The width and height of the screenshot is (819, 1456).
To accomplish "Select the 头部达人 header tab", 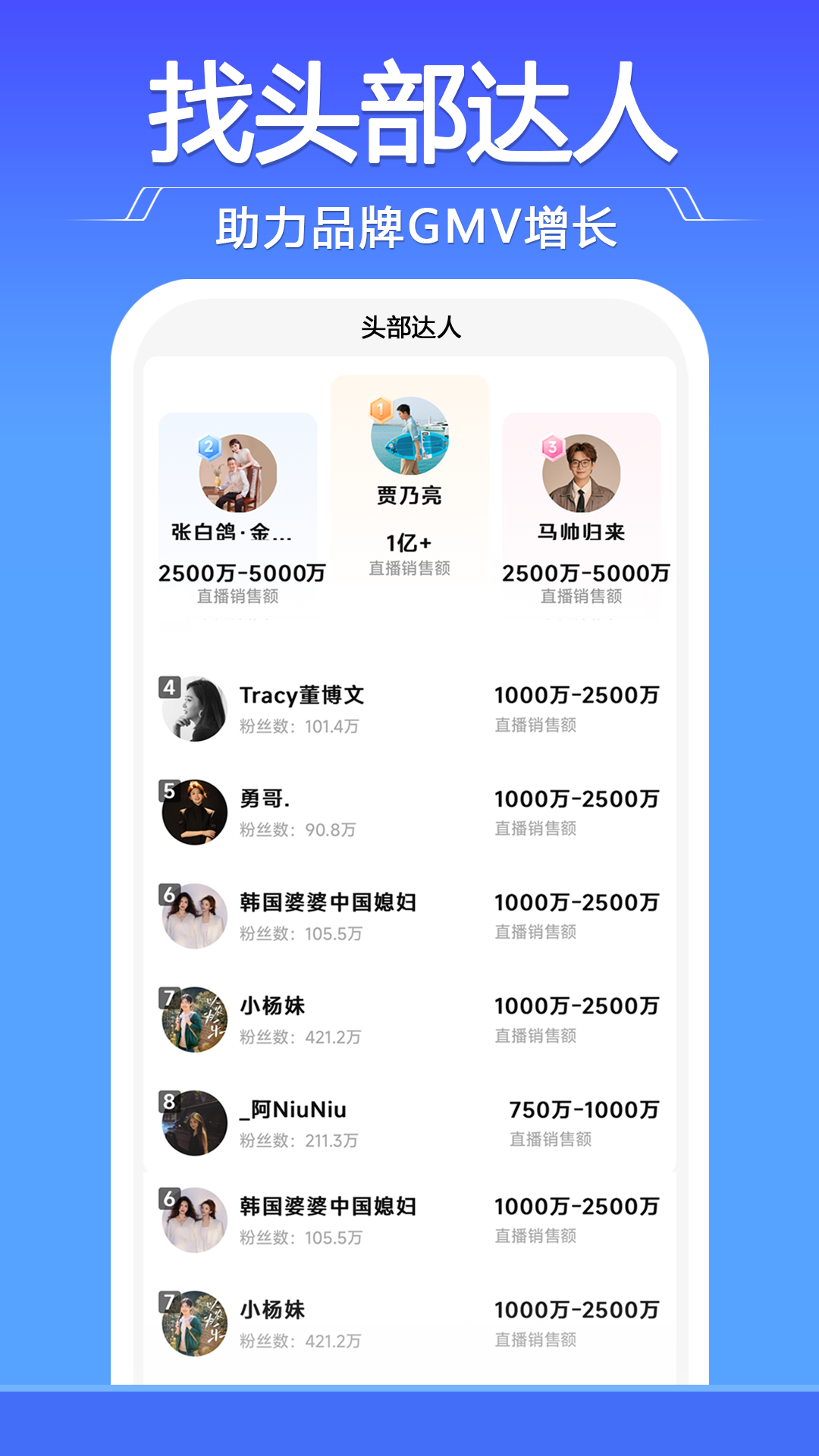I will coord(409,326).
